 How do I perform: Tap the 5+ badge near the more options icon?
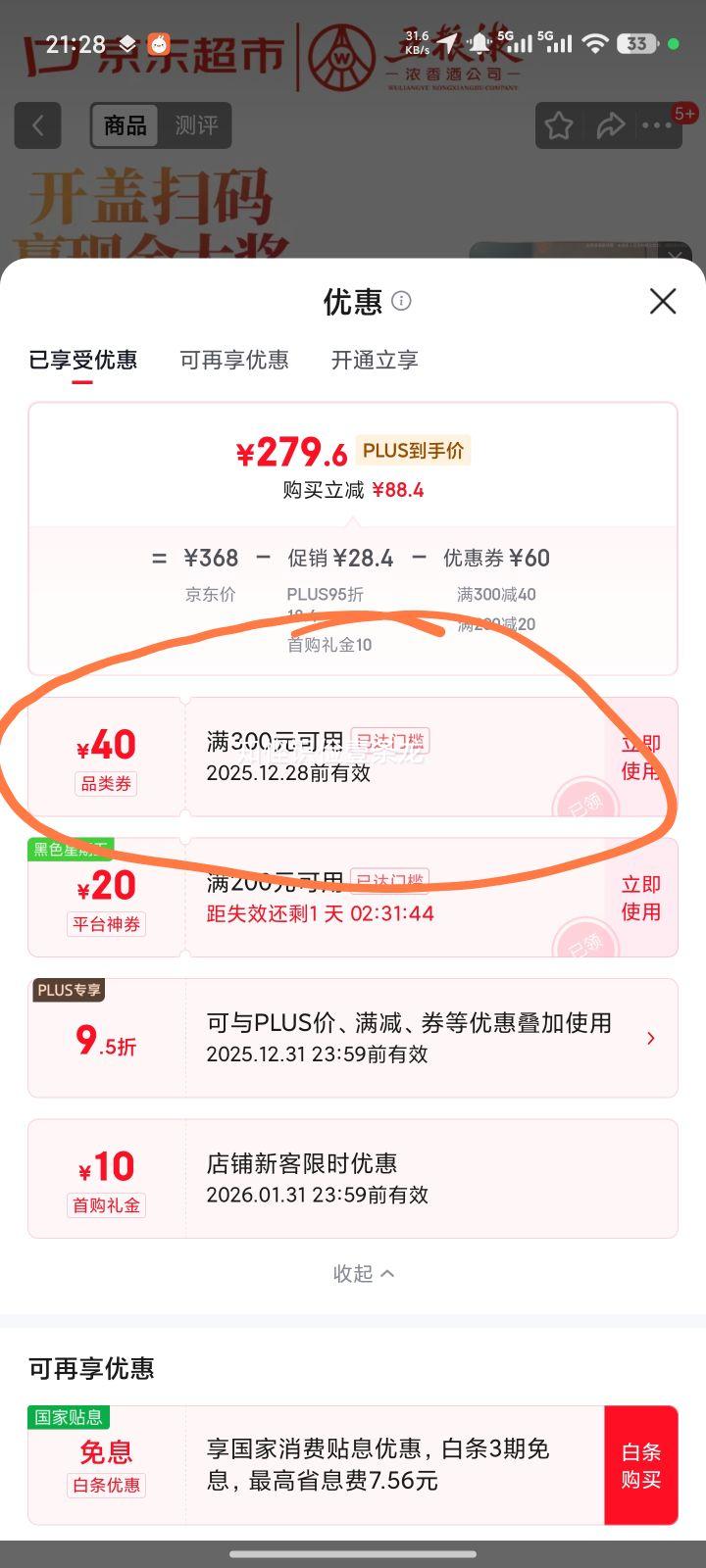click(x=686, y=114)
